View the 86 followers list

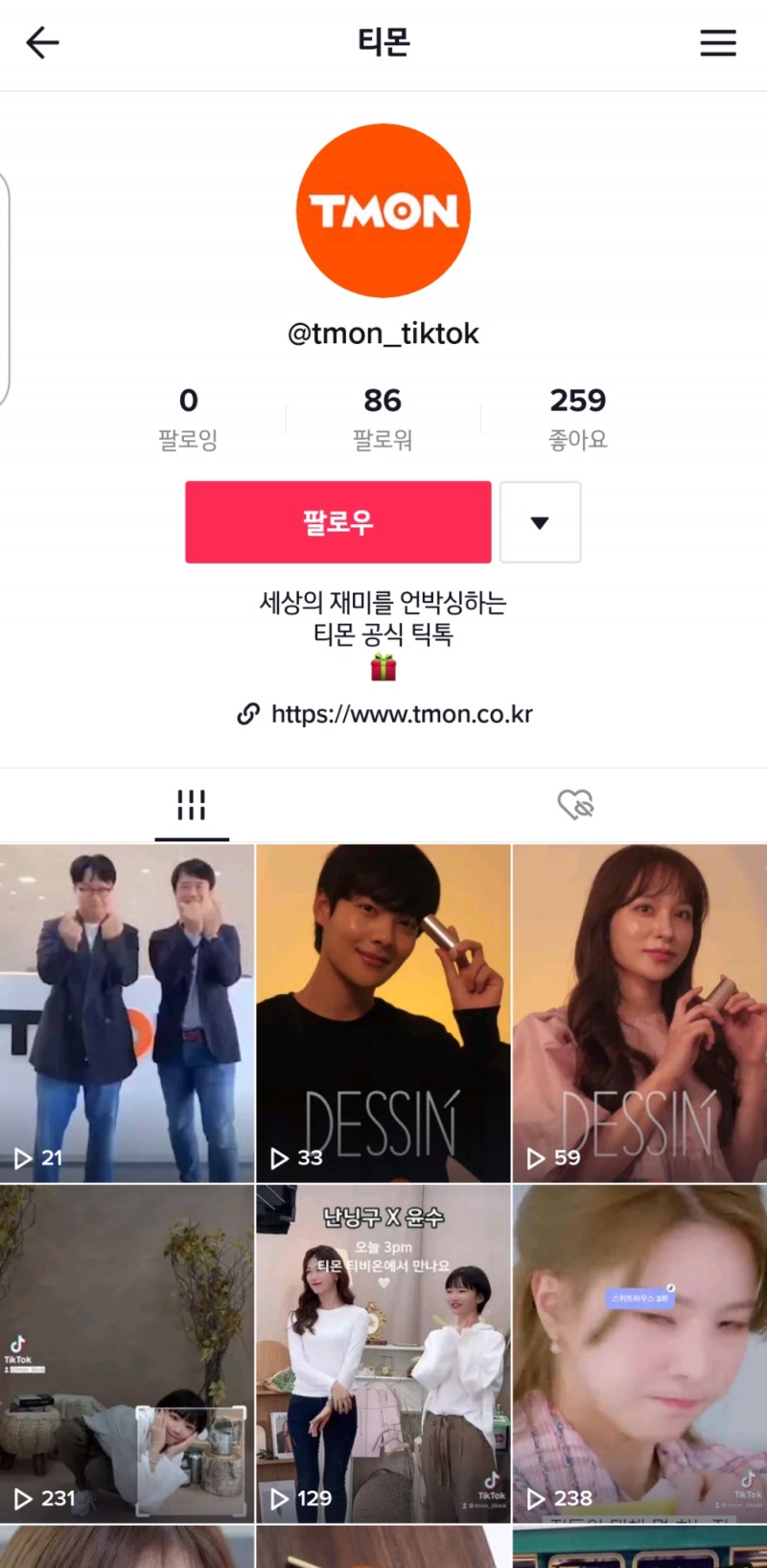[383, 418]
